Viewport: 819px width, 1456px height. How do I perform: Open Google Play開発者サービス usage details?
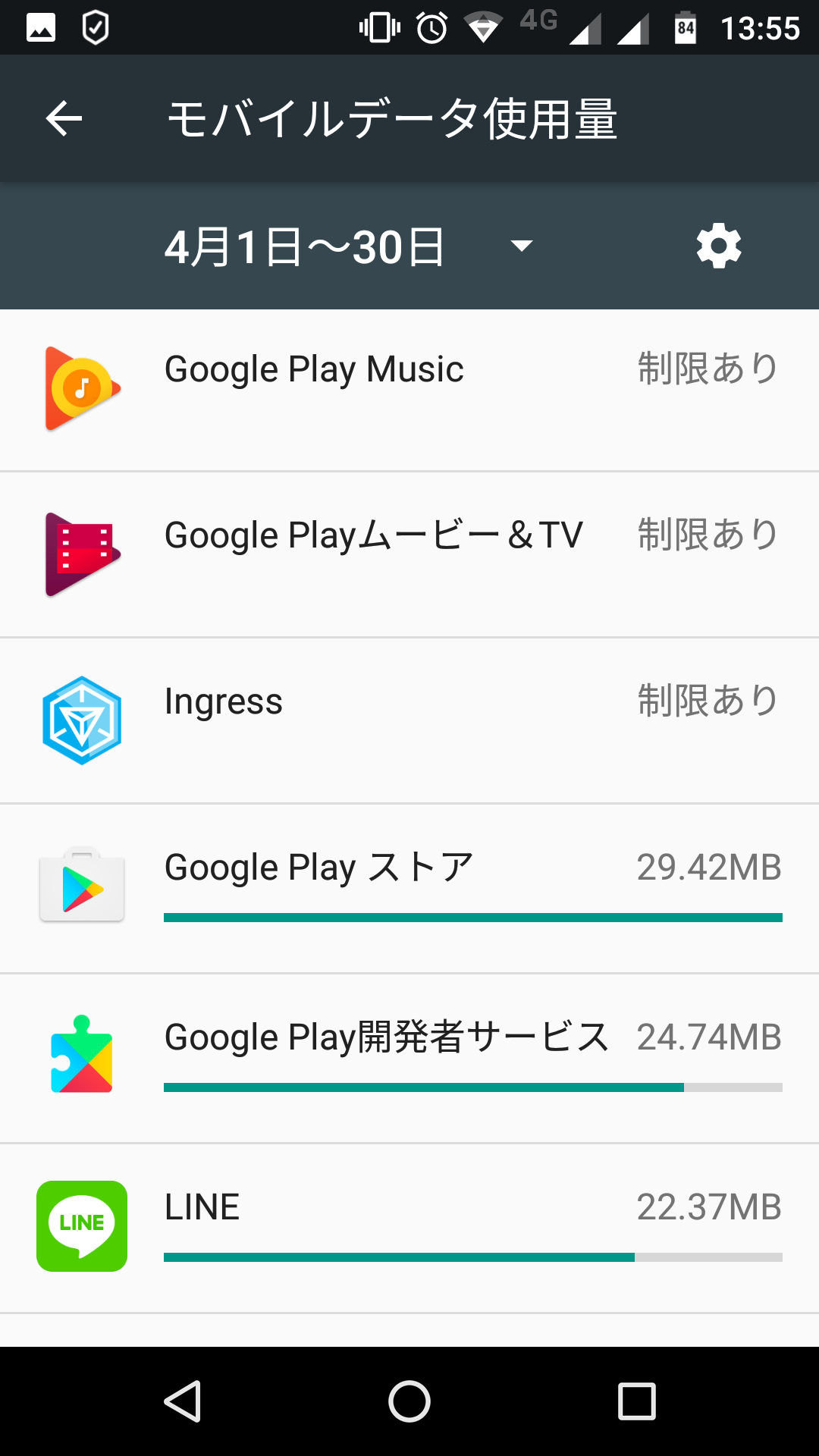pyautogui.click(x=409, y=1059)
